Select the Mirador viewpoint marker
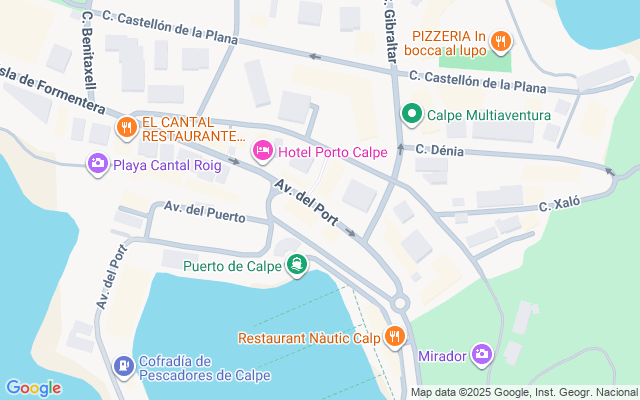 pos(482,353)
